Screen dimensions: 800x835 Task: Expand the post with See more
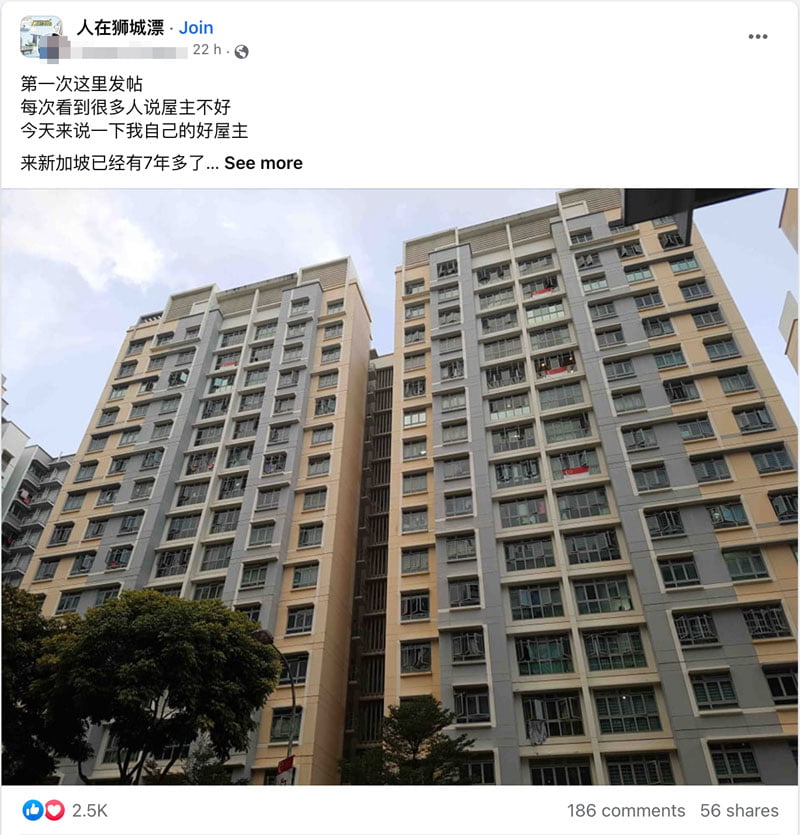click(x=263, y=163)
